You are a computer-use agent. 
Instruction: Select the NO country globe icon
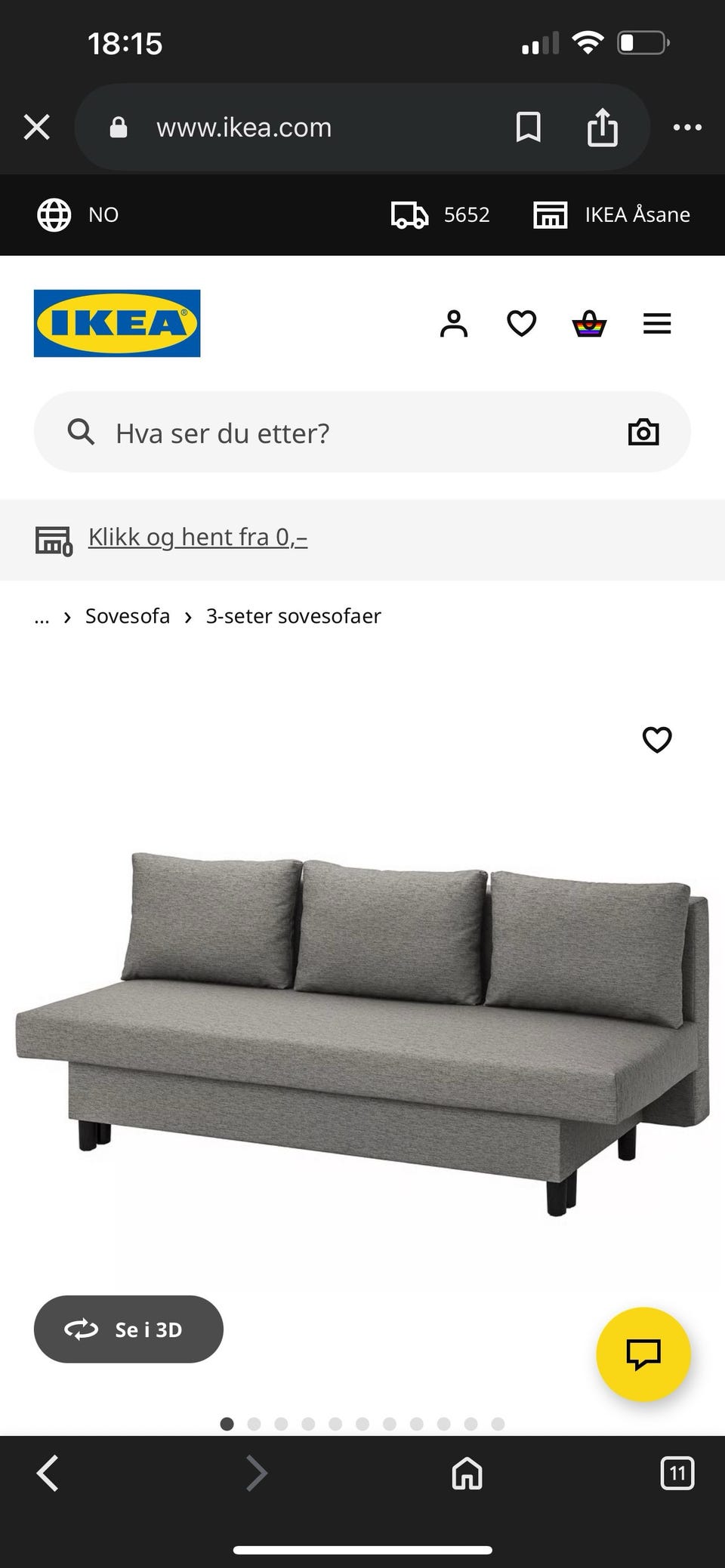point(53,214)
